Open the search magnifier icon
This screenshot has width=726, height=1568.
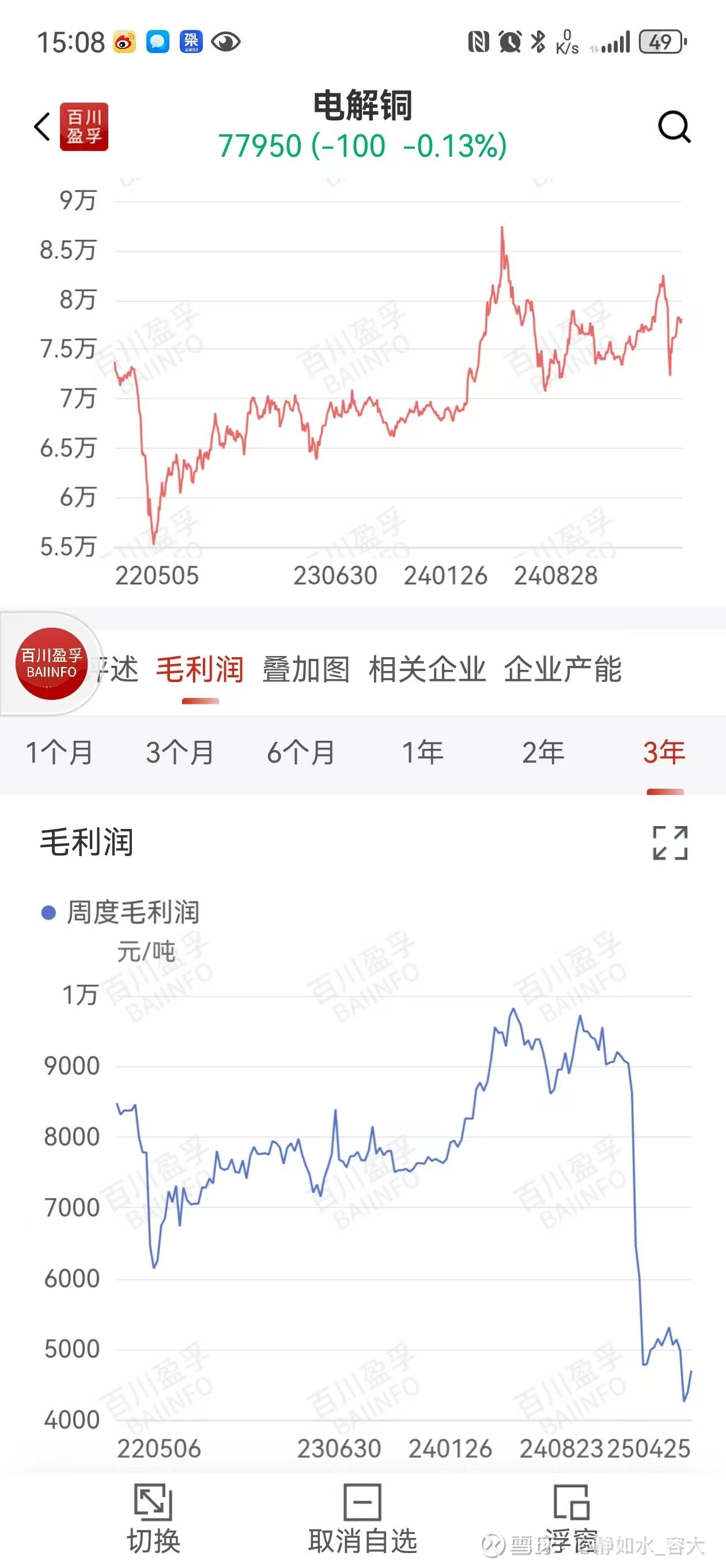pyautogui.click(x=674, y=127)
